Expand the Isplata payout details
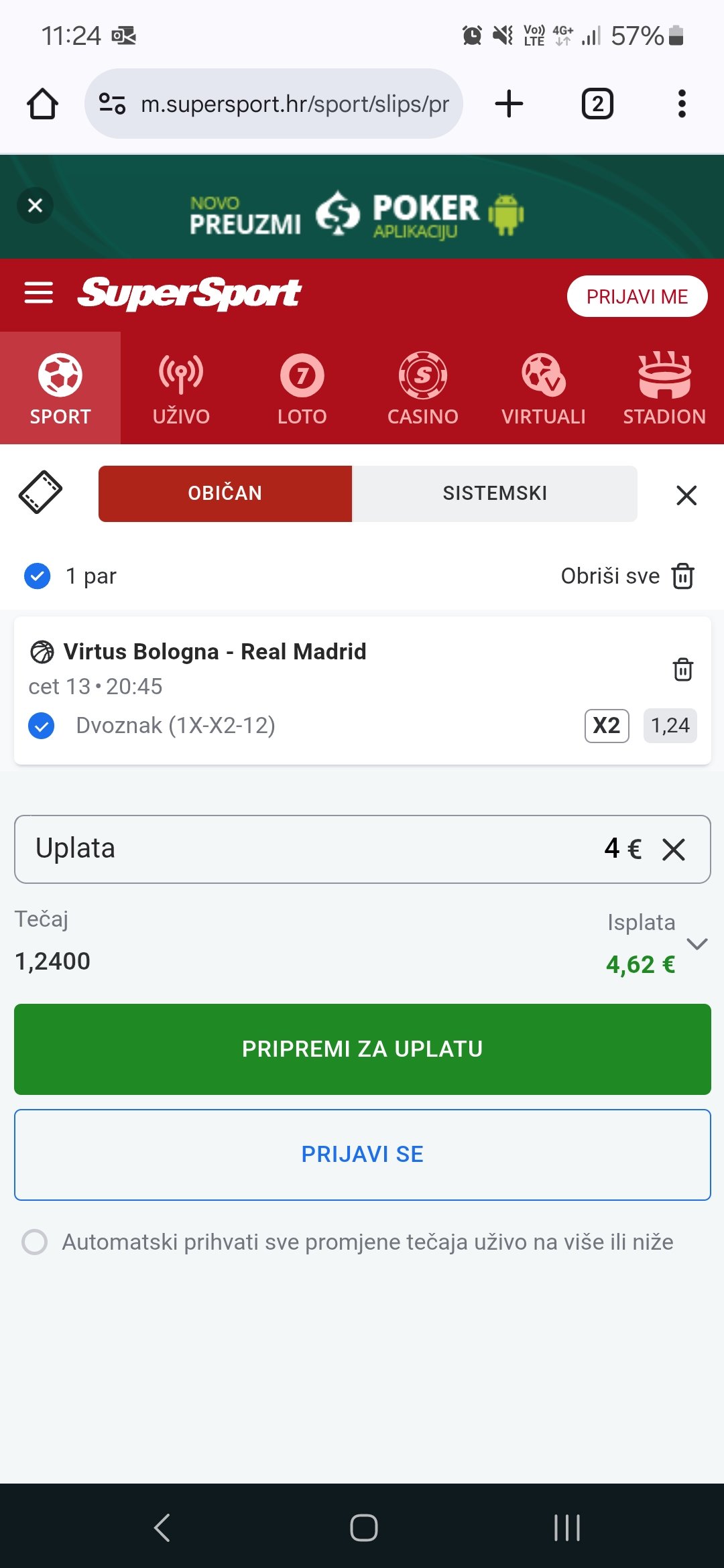Screen dimensions: 724x1568 (697, 944)
